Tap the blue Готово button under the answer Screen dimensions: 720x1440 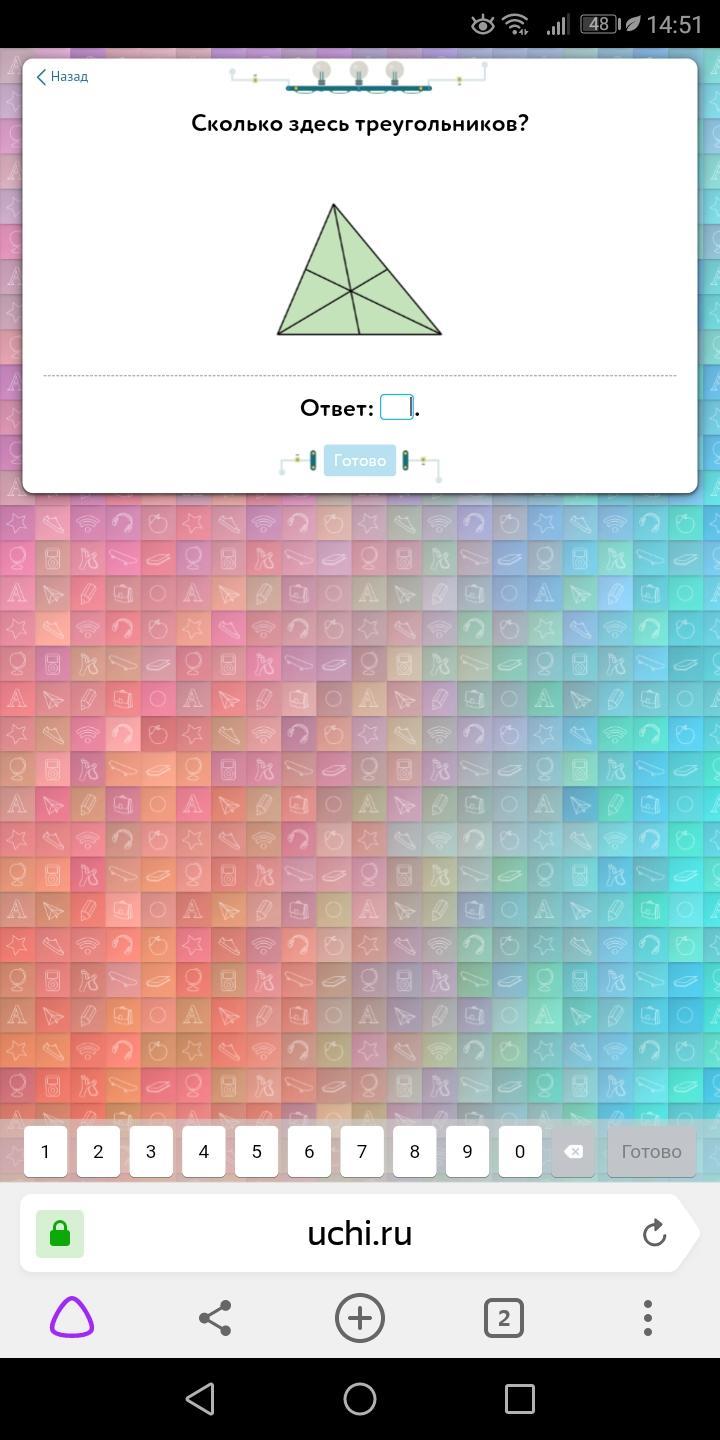pos(359,461)
